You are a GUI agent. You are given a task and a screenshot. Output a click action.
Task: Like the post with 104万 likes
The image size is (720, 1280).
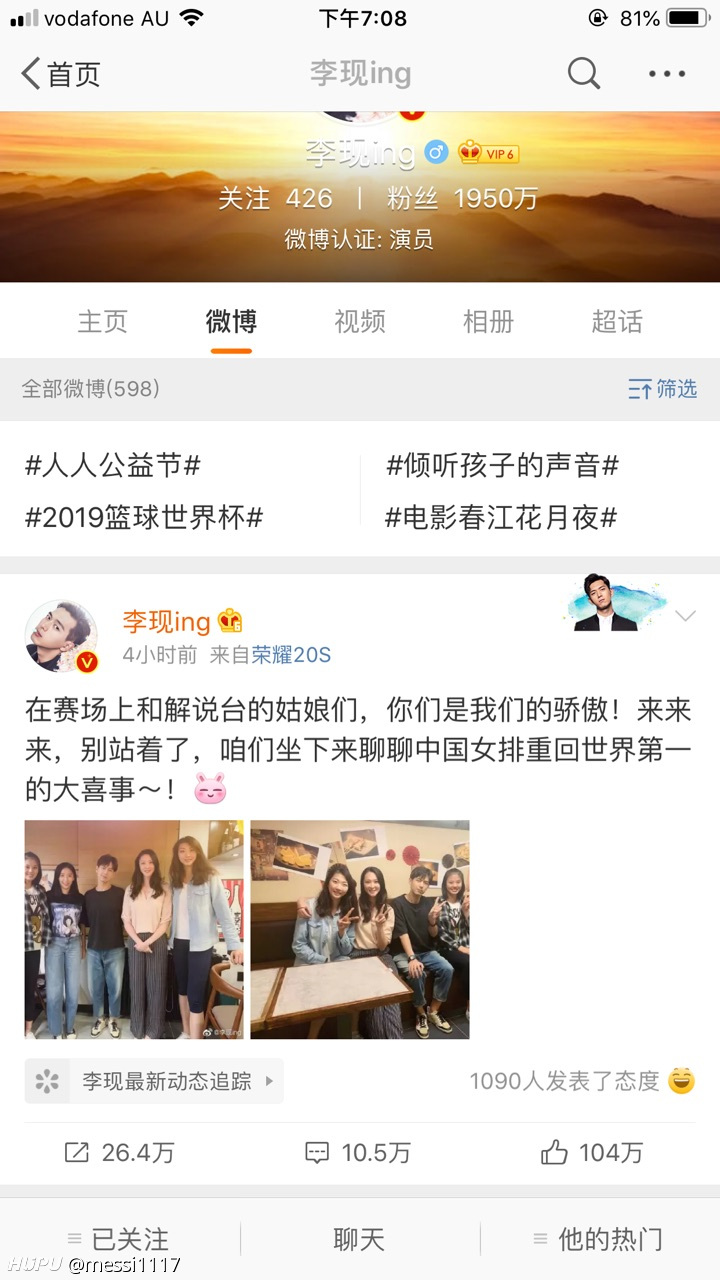(592, 1153)
